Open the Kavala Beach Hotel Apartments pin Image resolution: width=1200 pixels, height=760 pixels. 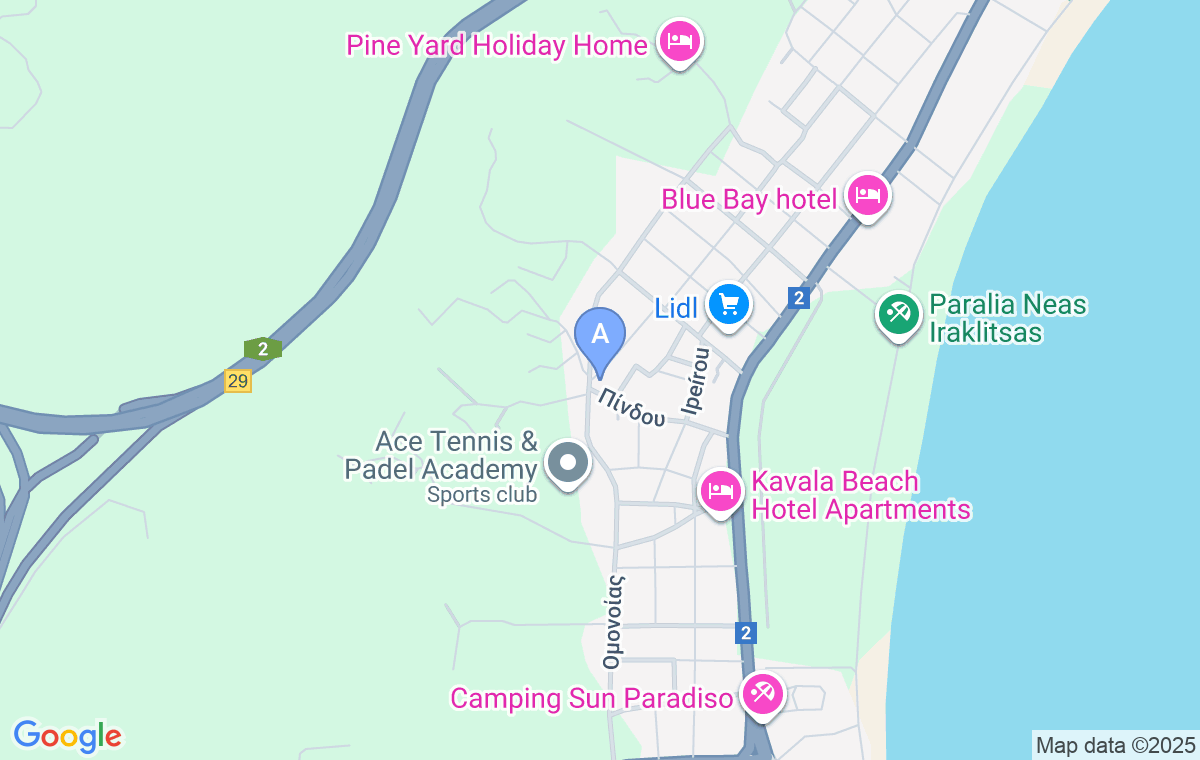pyautogui.click(x=721, y=491)
